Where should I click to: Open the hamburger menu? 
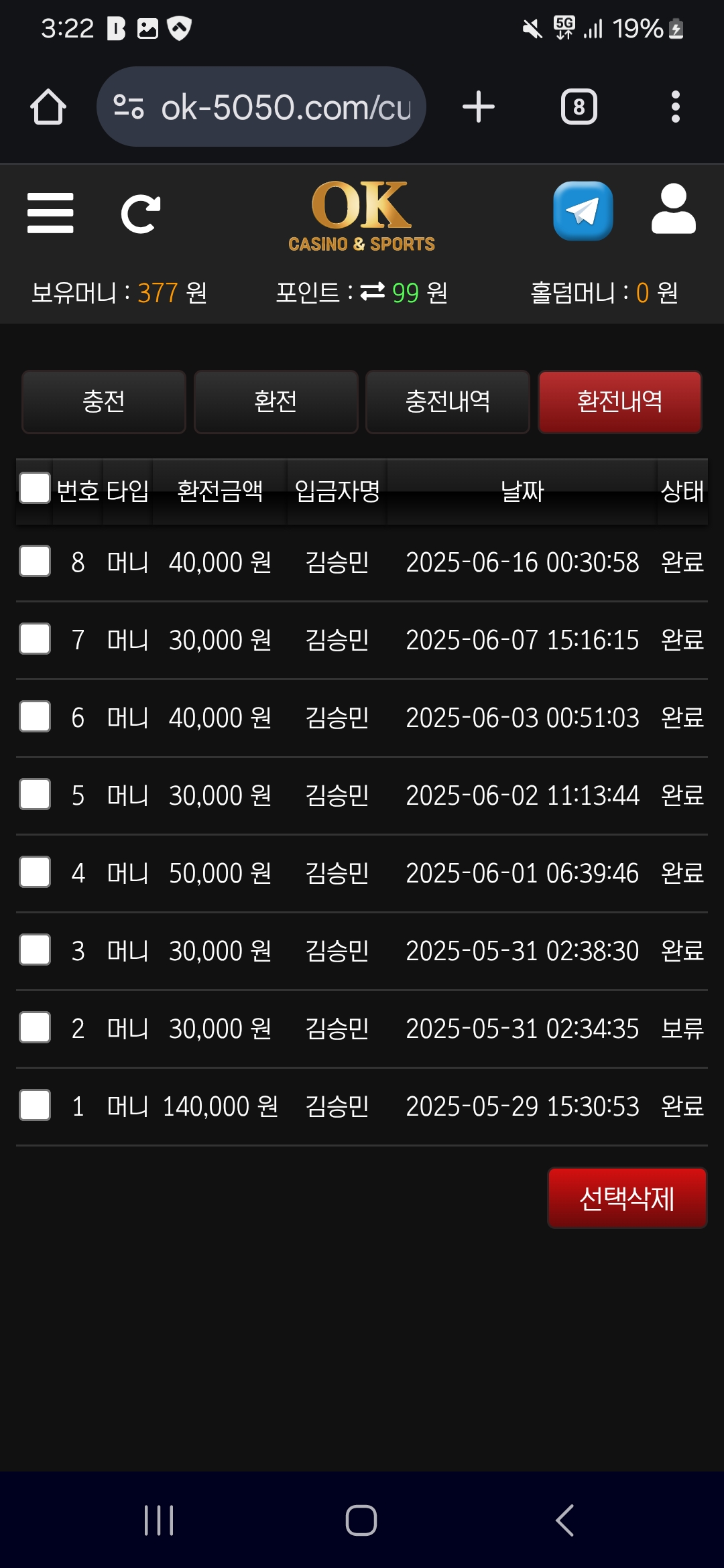[50, 213]
